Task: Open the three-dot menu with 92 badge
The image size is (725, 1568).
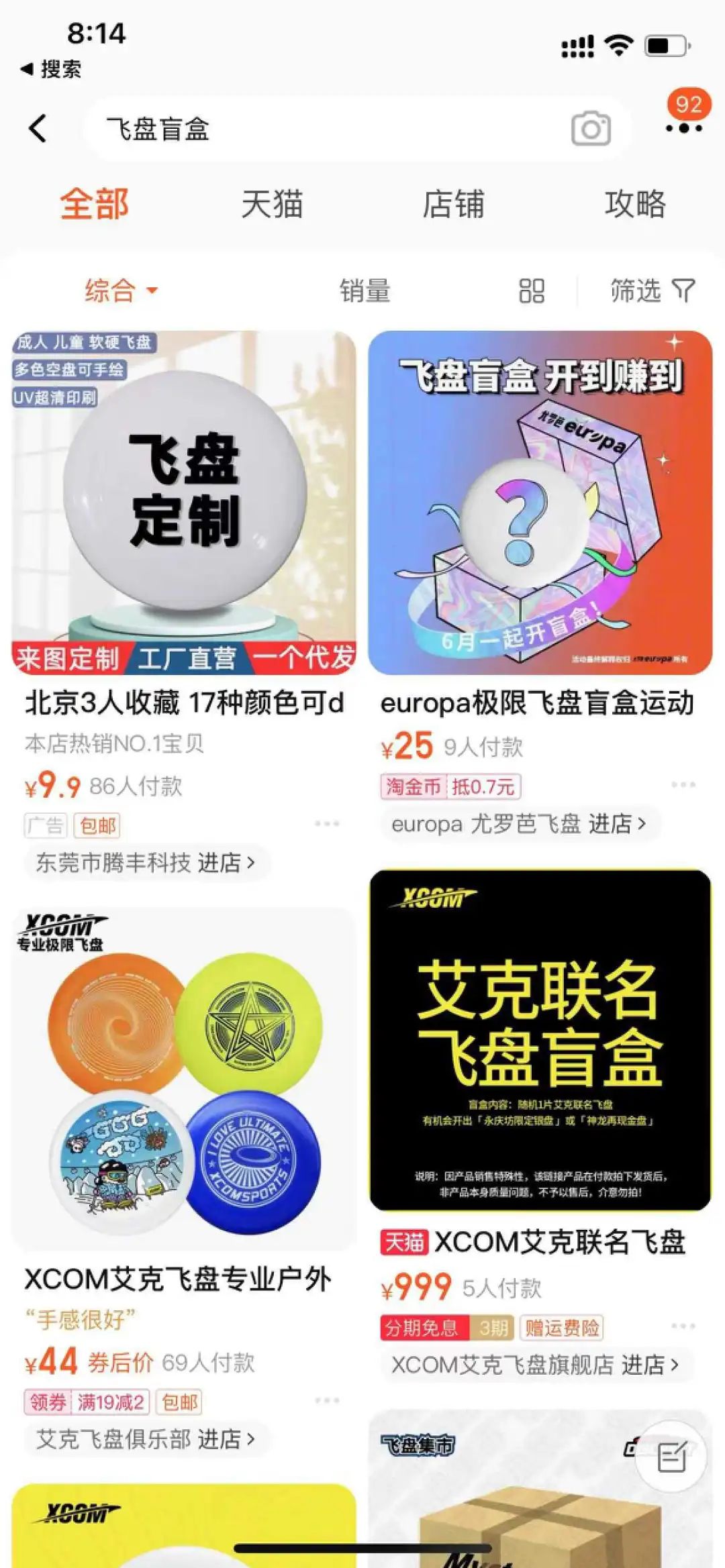Action: 683,127
